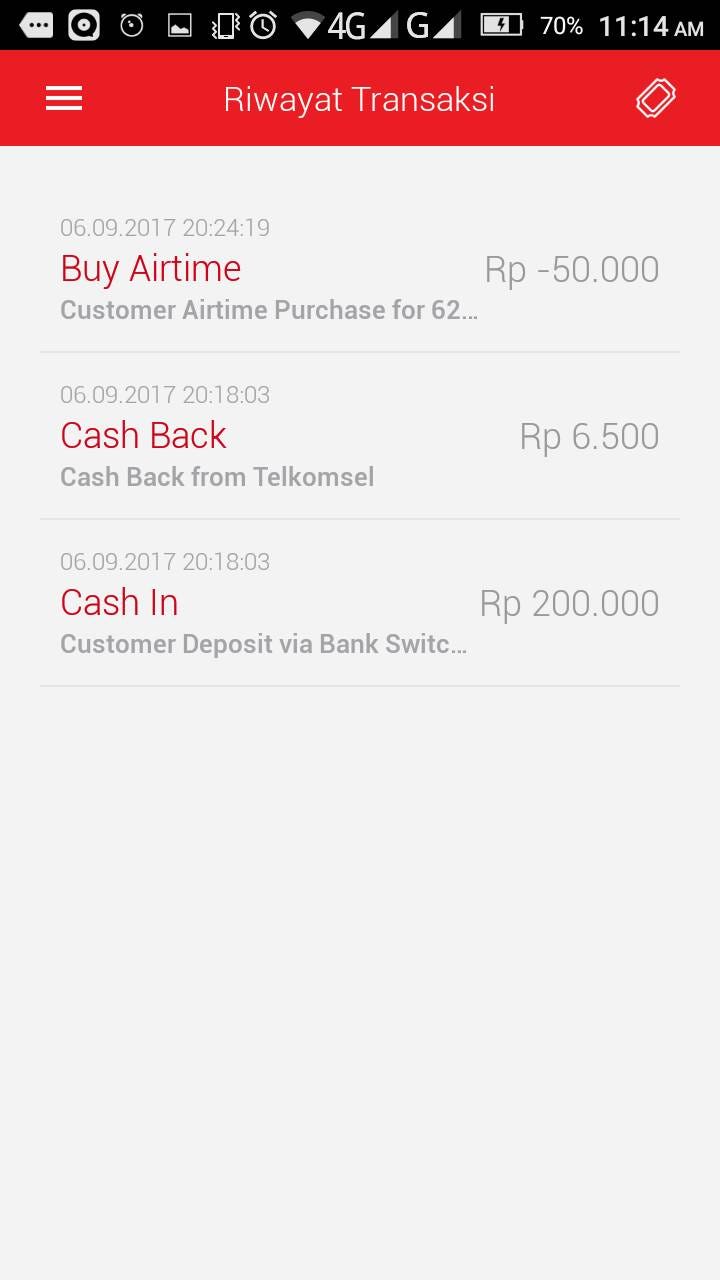
Task: View the Cash Back transaction details
Action: (x=360, y=436)
